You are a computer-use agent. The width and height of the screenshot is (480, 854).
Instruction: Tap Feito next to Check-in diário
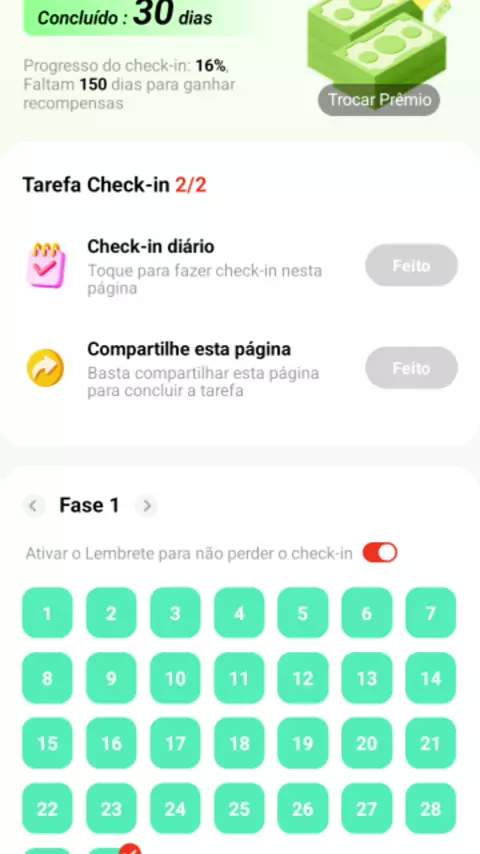click(x=411, y=265)
